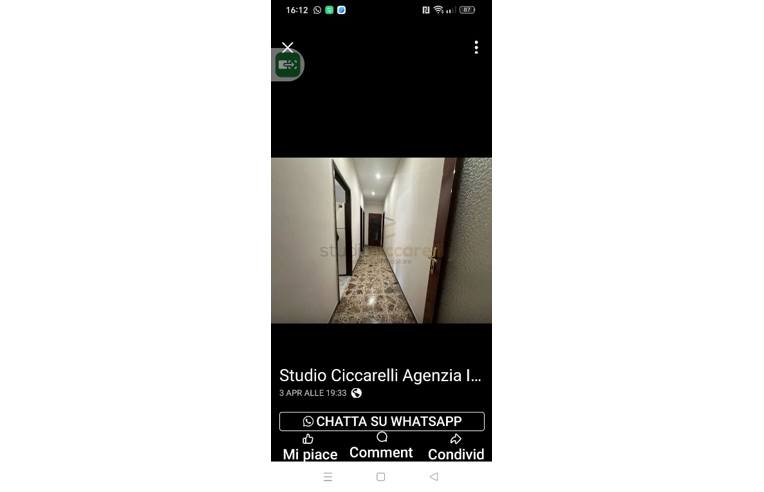
Task: Start chat via Chatta su WhatsApp
Action: click(381, 422)
